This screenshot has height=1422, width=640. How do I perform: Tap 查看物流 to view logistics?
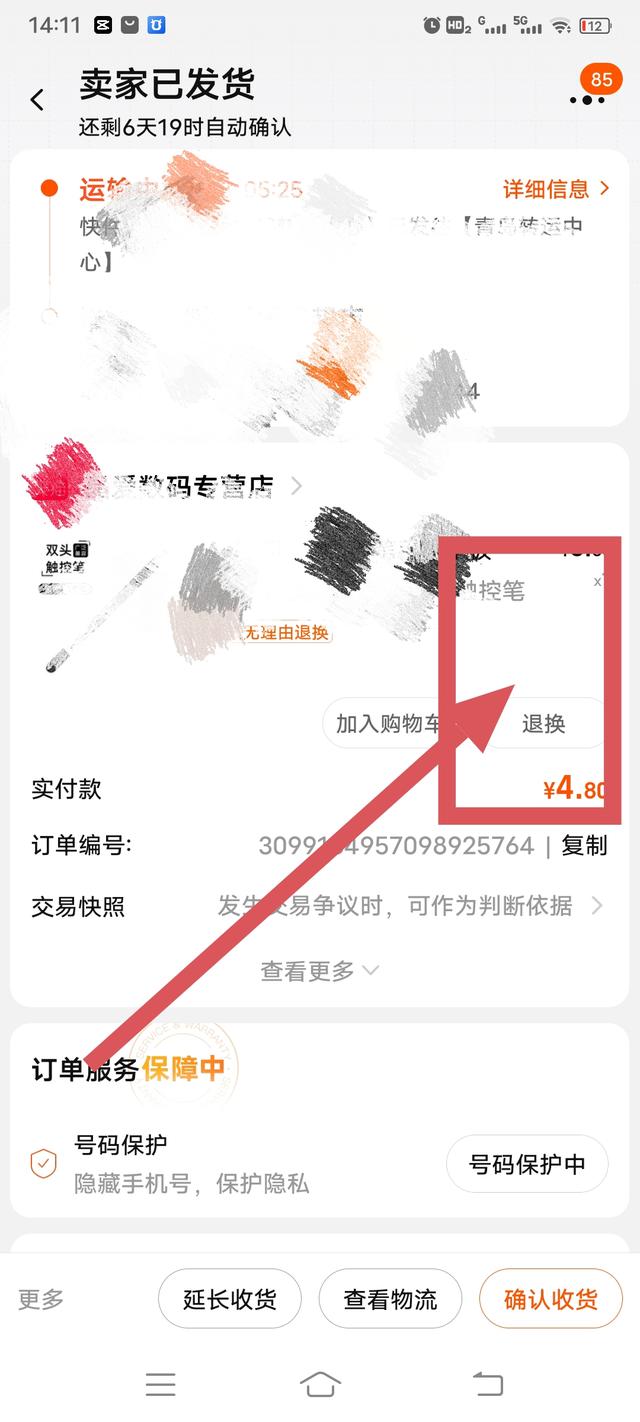coord(390,1299)
